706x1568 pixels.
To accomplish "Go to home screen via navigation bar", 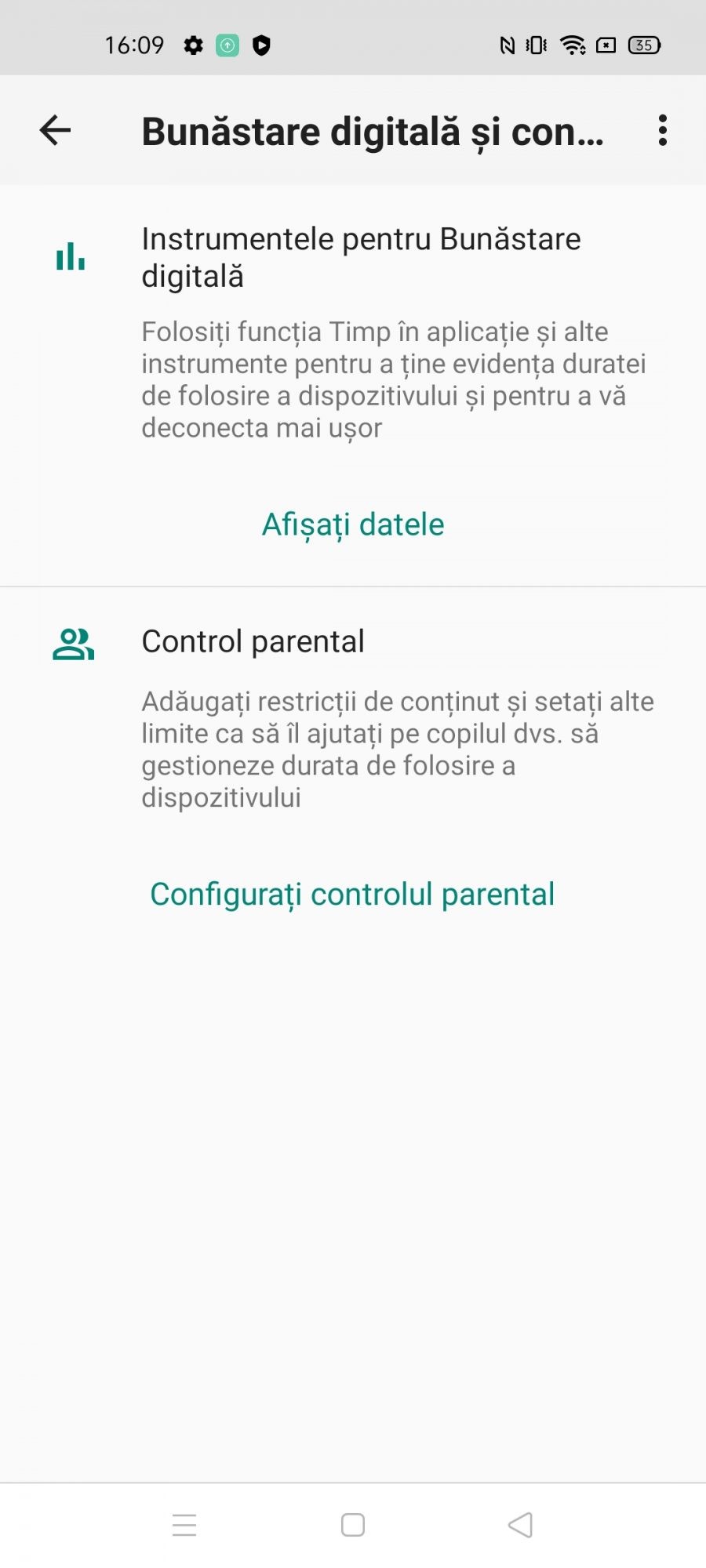I will pos(353,1525).
